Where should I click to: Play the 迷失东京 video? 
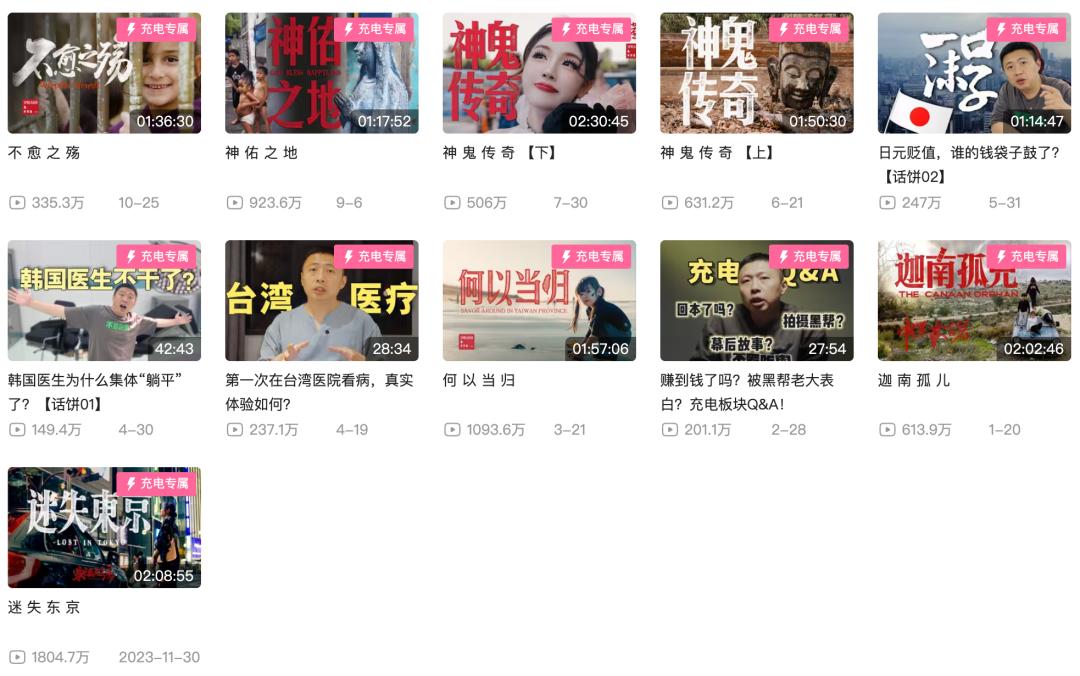click(x=104, y=527)
